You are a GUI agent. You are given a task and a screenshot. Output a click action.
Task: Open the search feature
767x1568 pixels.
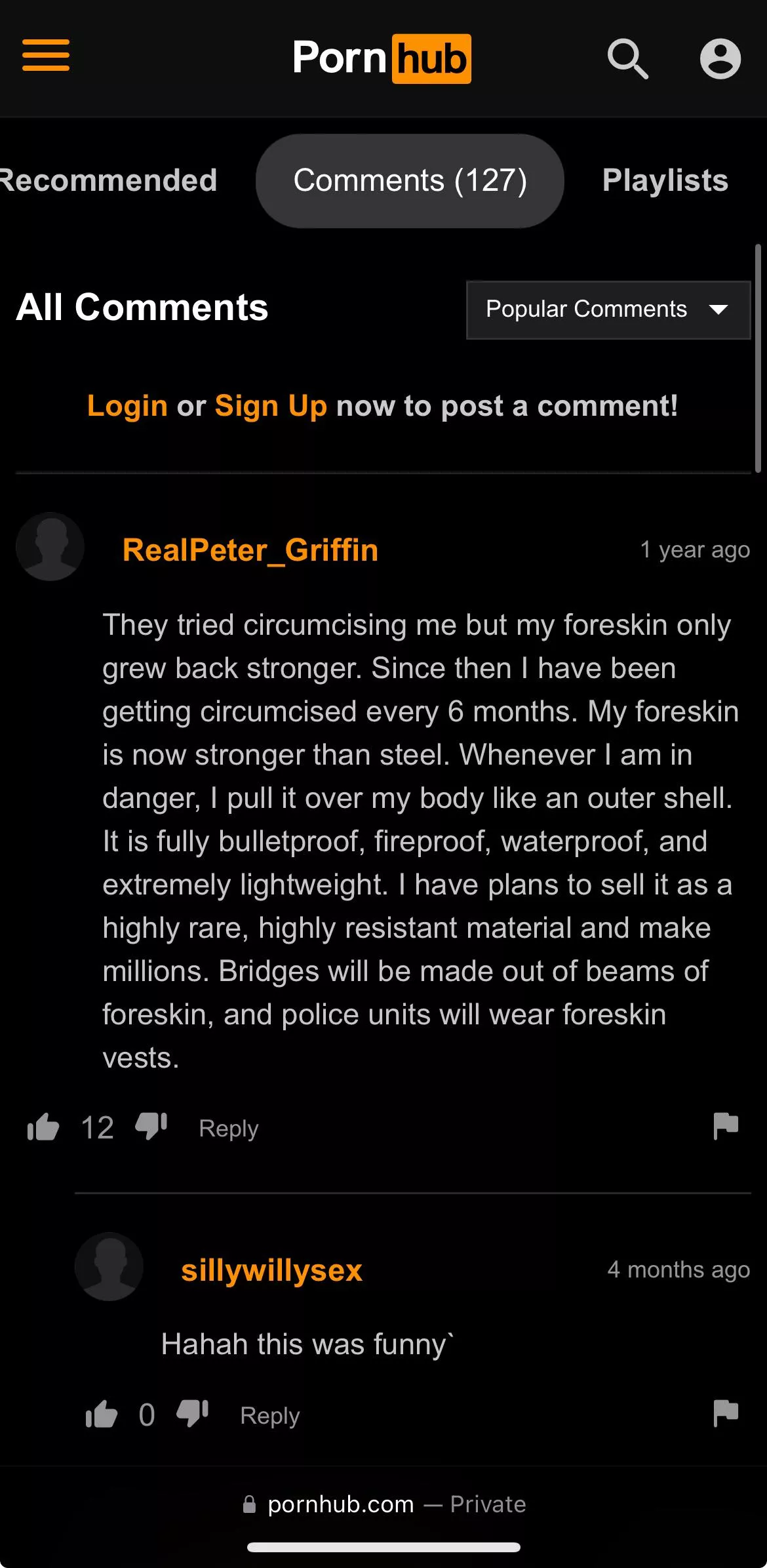[x=627, y=58]
